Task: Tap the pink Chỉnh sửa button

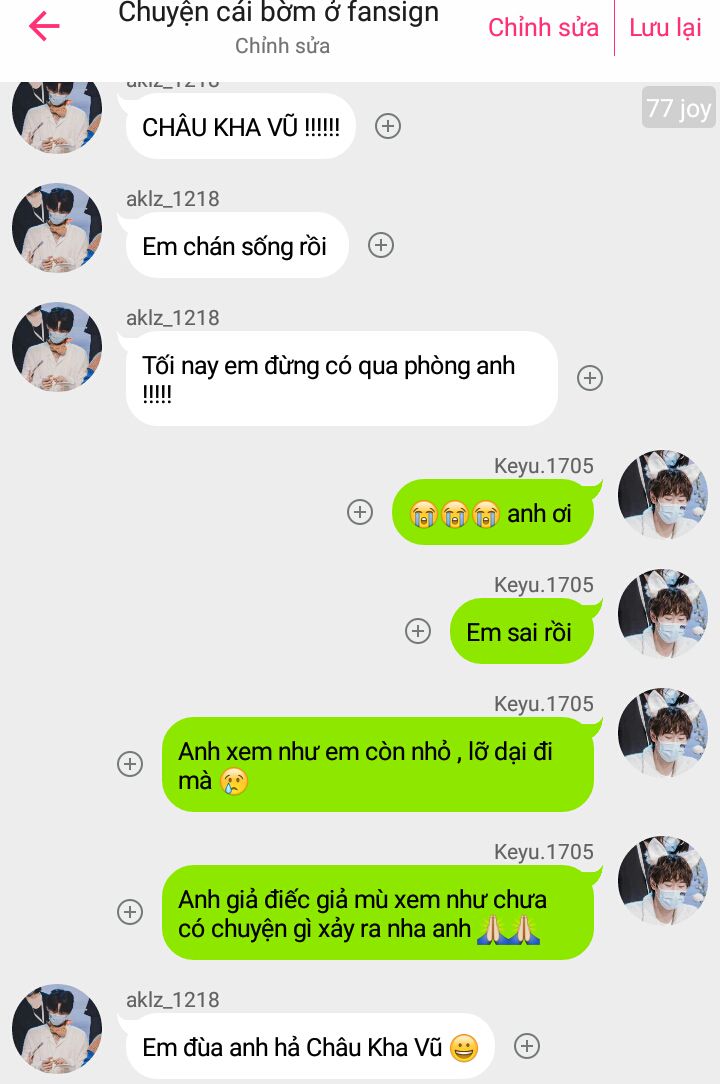Action: click(543, 27)
